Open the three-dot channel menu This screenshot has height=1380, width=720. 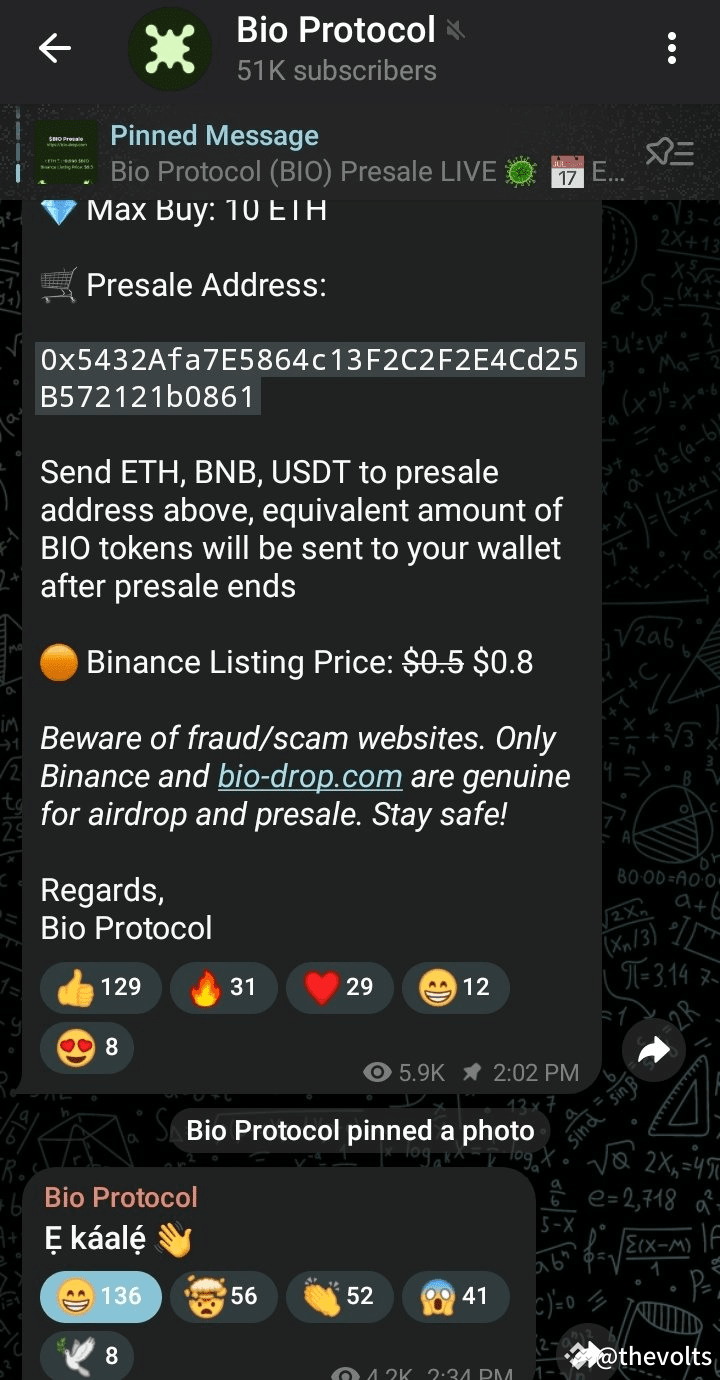click(x=672, y=47)
